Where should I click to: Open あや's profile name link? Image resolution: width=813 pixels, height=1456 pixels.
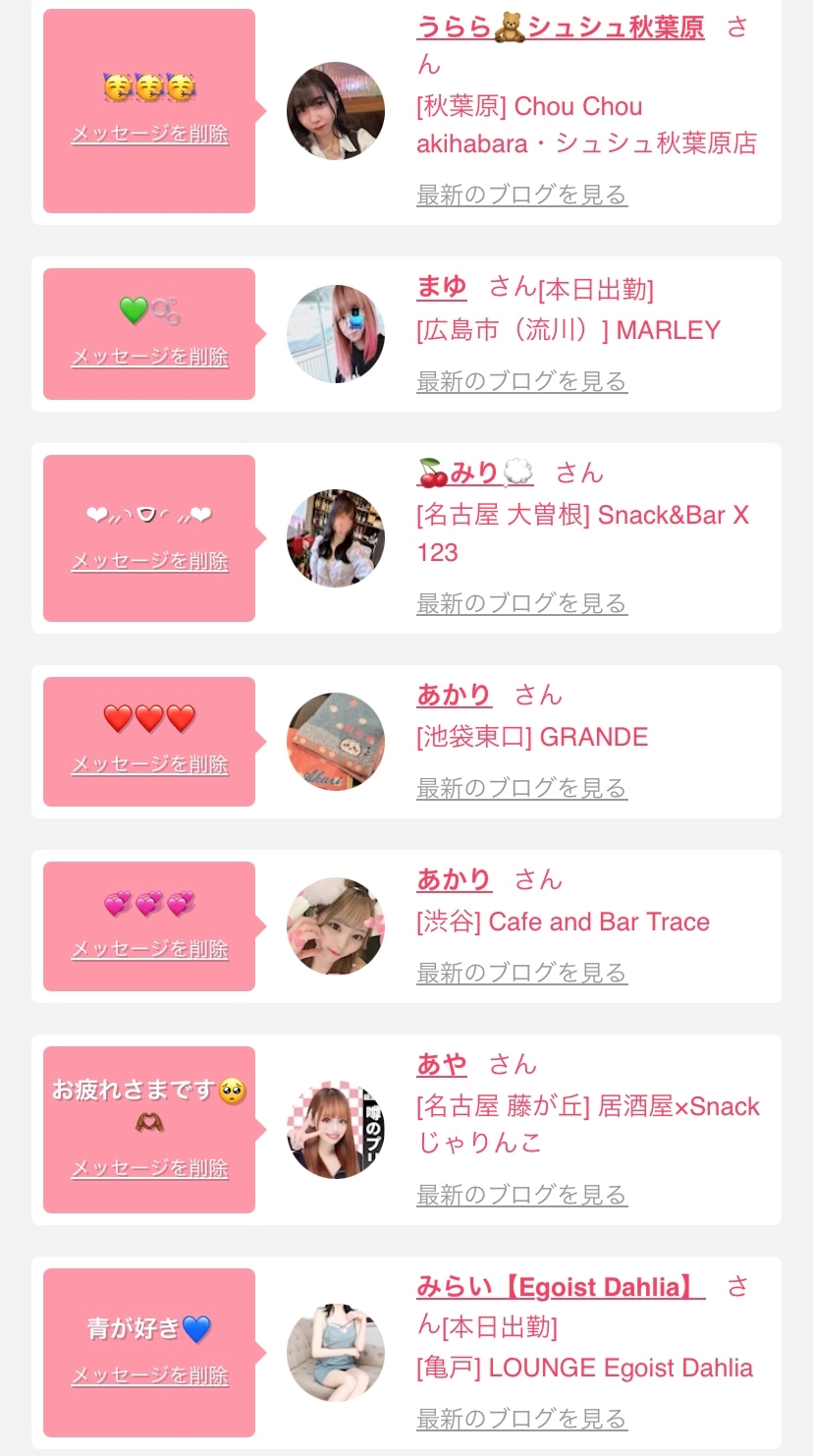point(441,1064)
